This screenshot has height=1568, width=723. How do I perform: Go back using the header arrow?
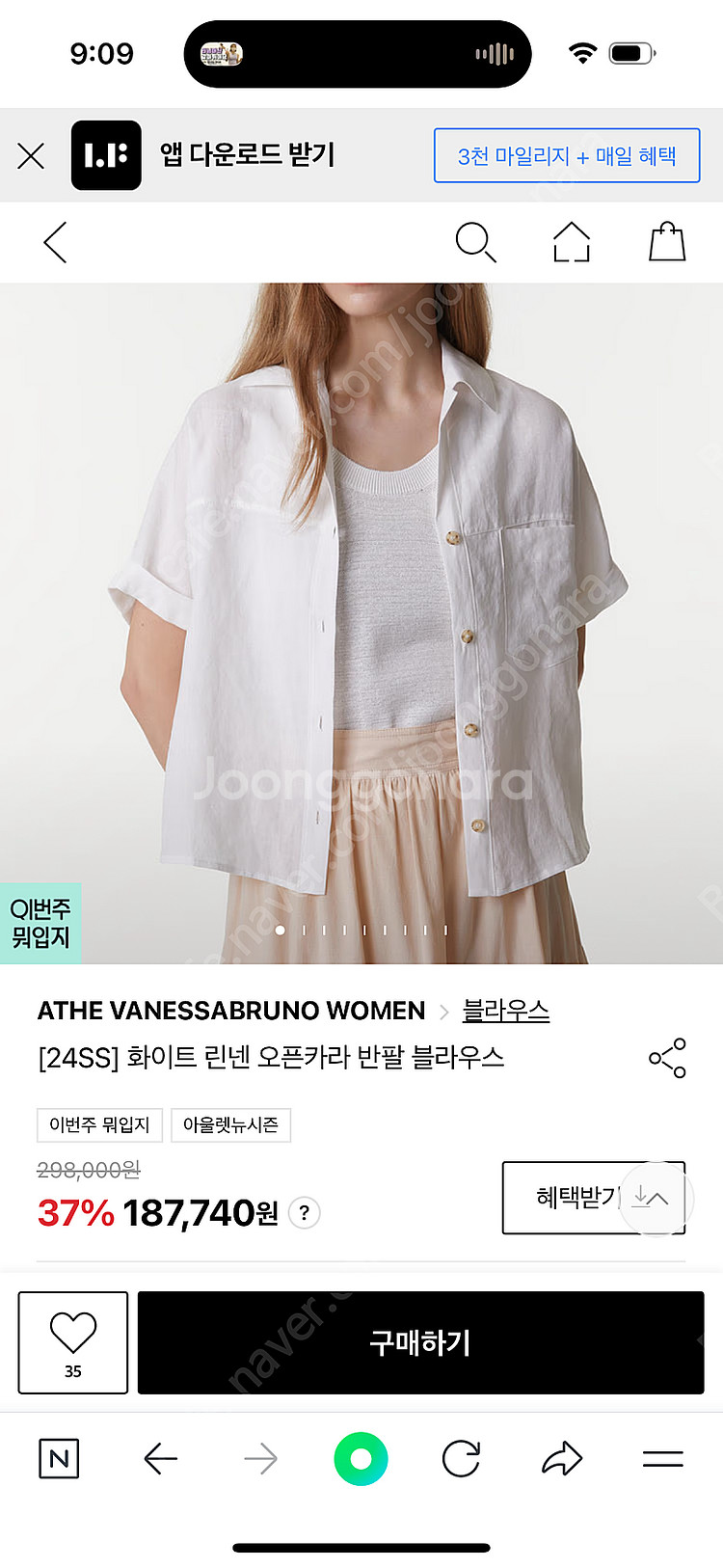click(x=56, y=242)
